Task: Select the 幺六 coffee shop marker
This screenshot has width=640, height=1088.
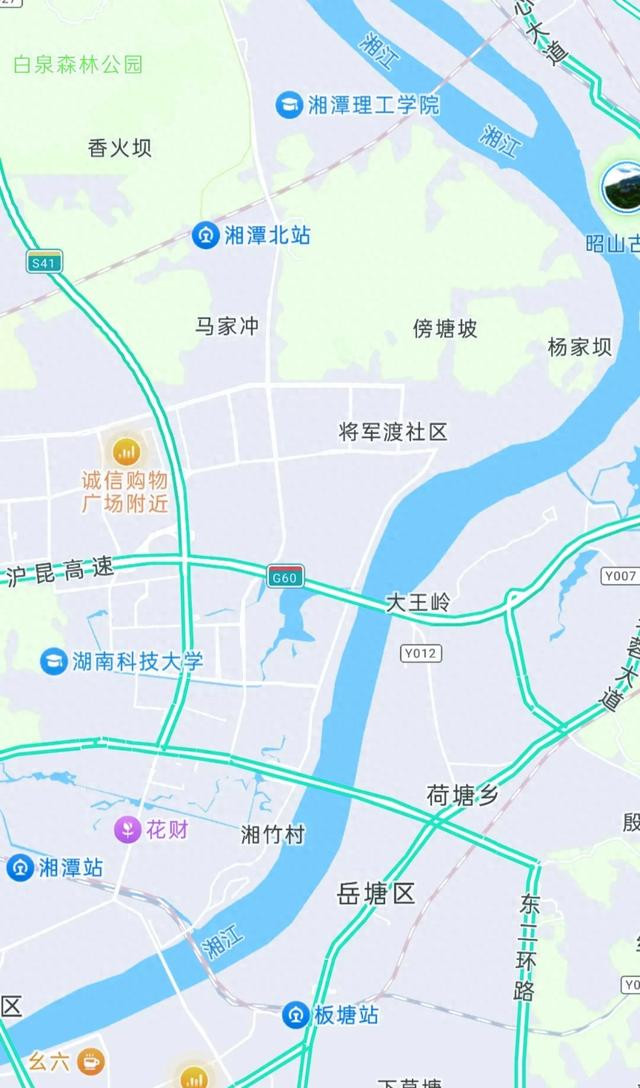Action: point(91,1060)
